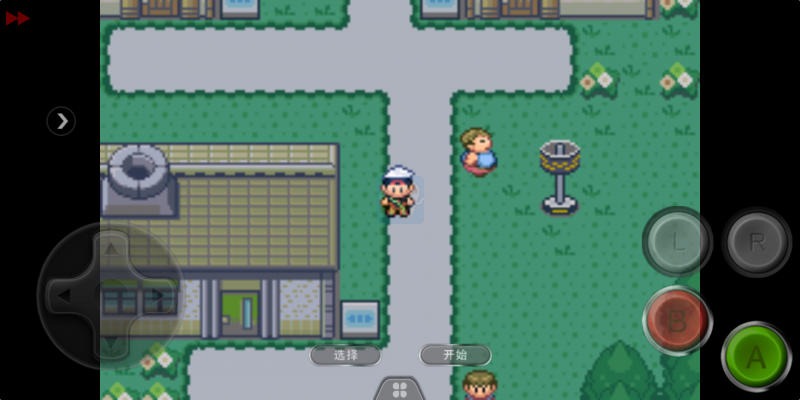Tap the L shoulder button
The height and width of the screenshot is (400, 800).
tap(677, 242)
